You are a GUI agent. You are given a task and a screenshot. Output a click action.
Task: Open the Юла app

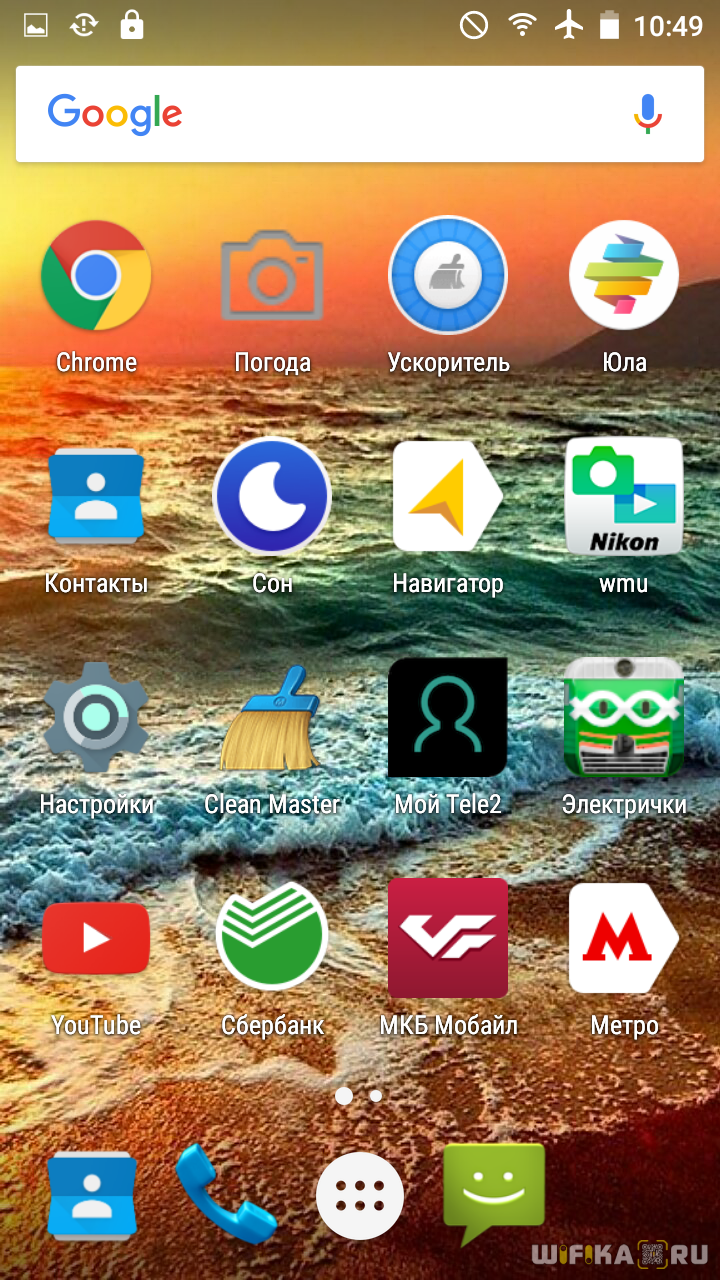pos(624,276)
